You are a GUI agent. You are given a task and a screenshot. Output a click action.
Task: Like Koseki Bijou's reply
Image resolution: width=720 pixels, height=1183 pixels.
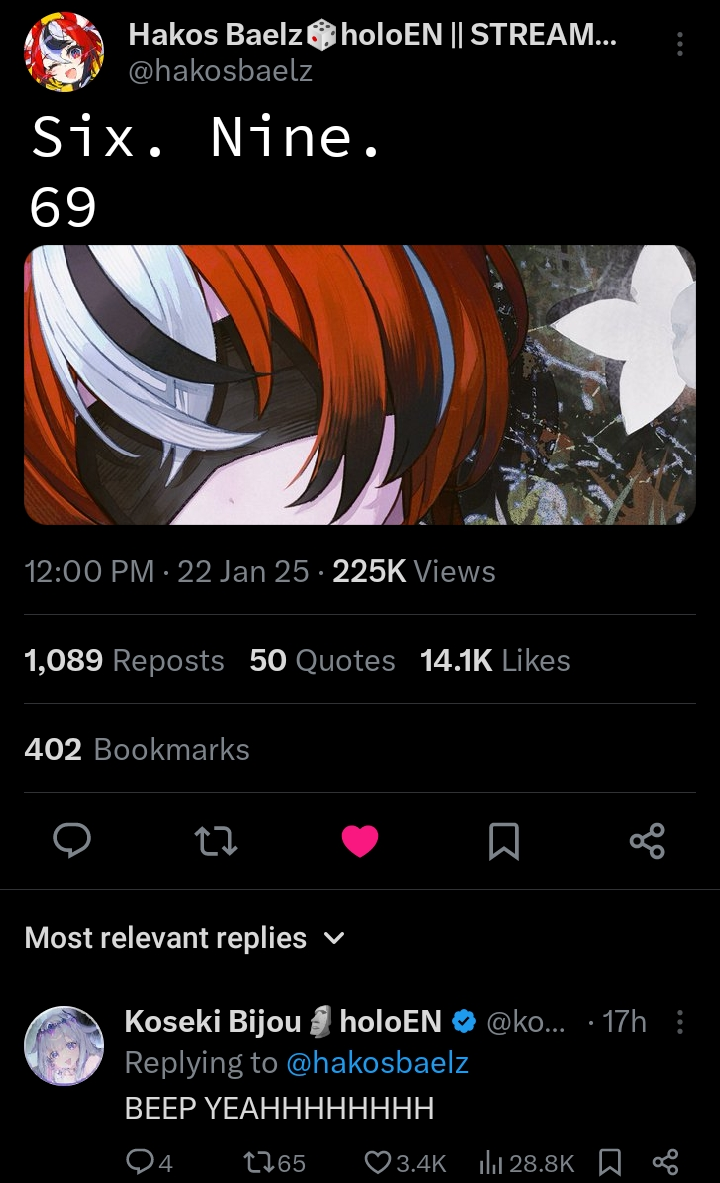coord(404,1162)
